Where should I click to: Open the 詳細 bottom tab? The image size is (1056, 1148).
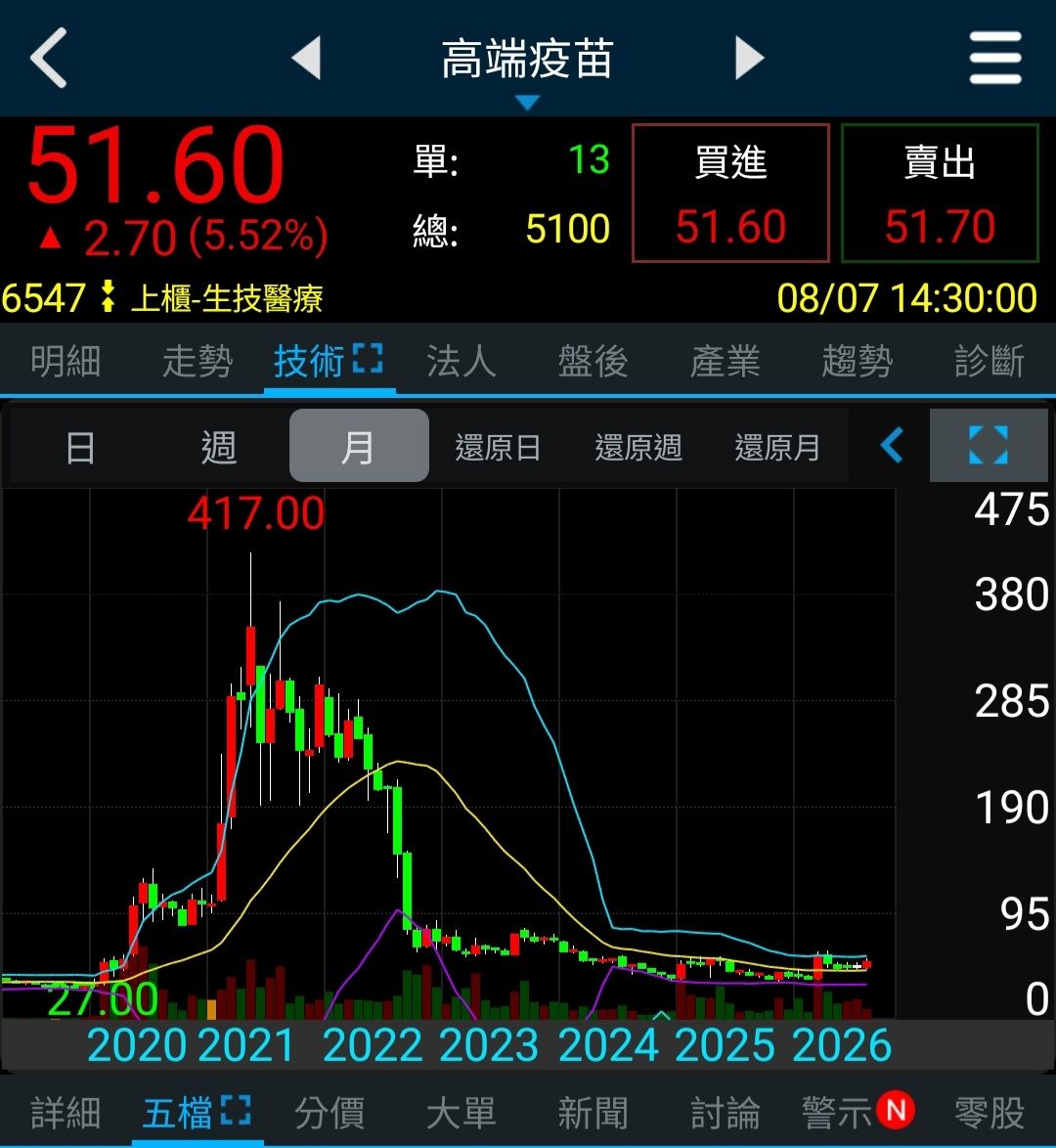(x=66, y=1113)
